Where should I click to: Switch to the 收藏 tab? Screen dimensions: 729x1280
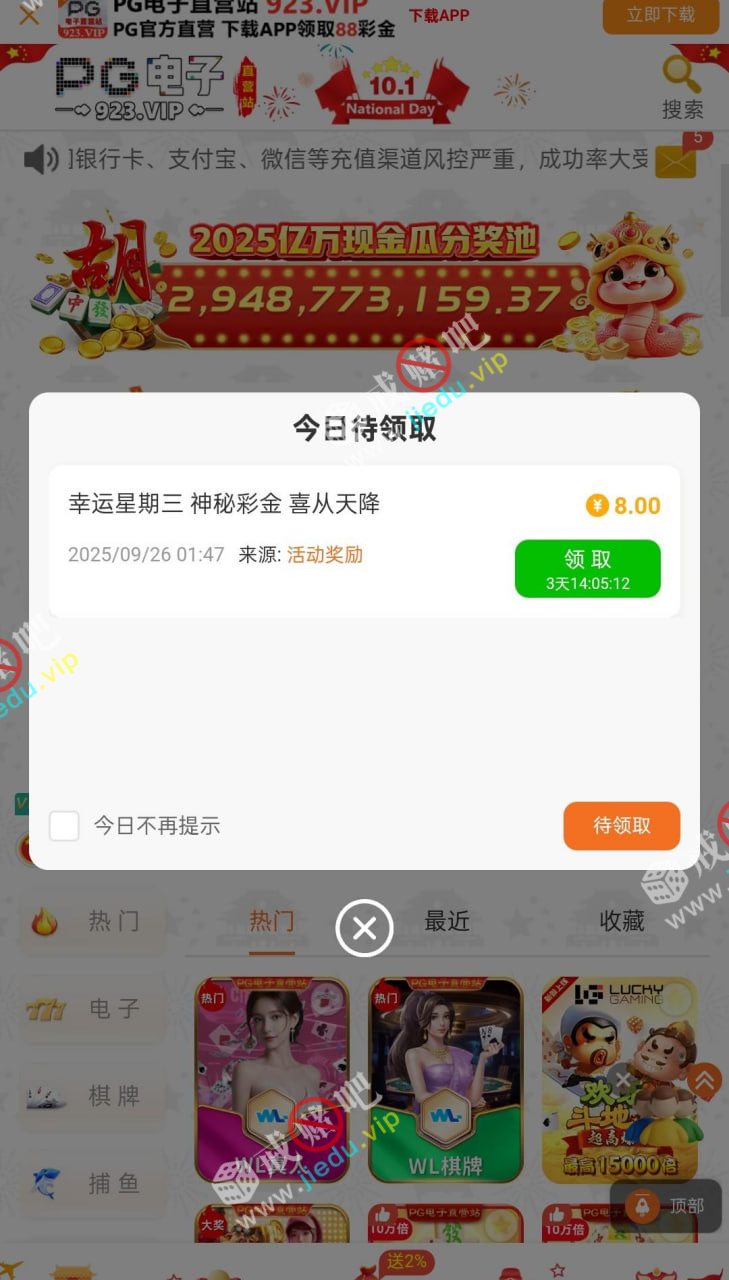621,921
